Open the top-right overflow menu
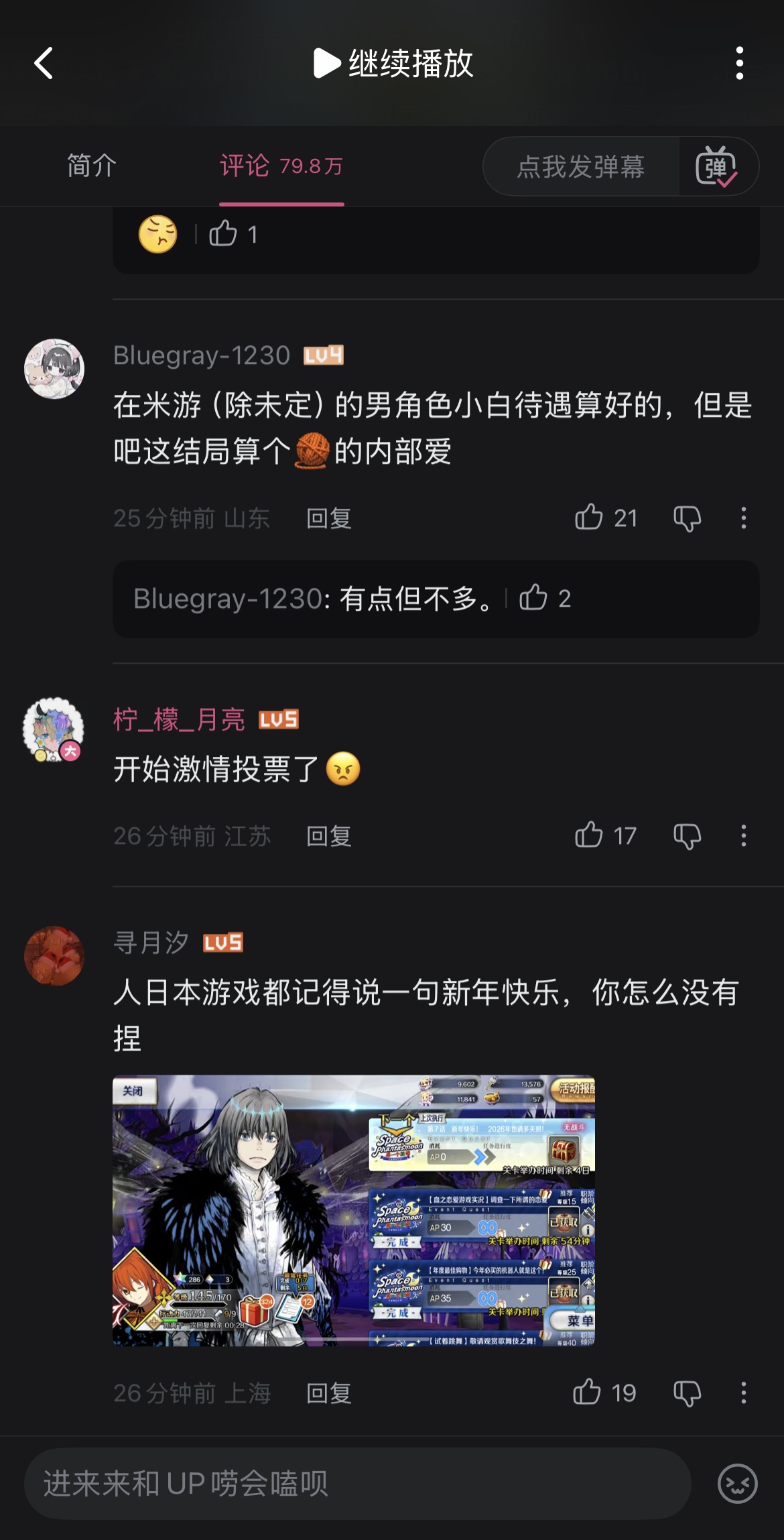This screenshot has width=784, height=1540. pos(739,64)
